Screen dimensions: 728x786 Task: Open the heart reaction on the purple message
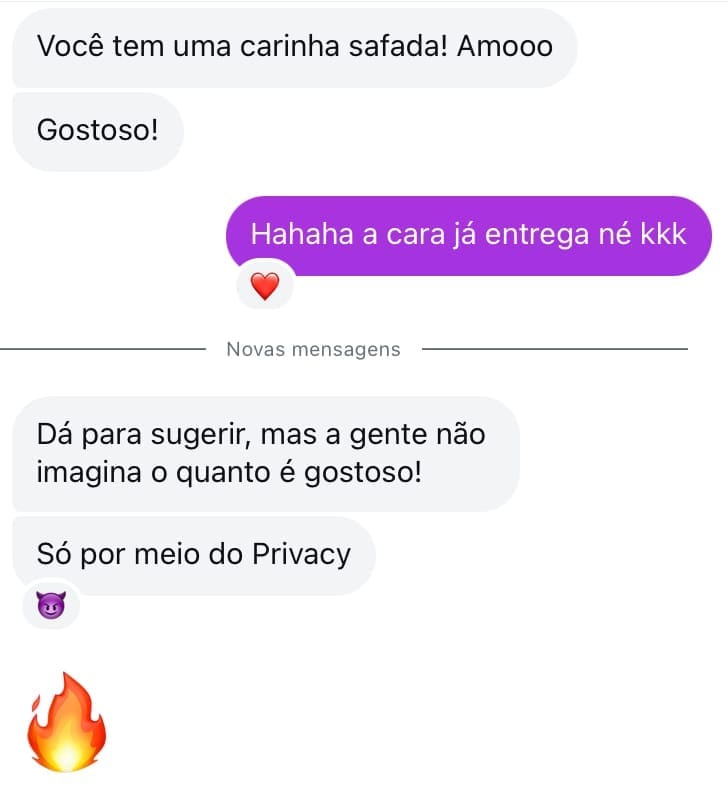point(265,288)
